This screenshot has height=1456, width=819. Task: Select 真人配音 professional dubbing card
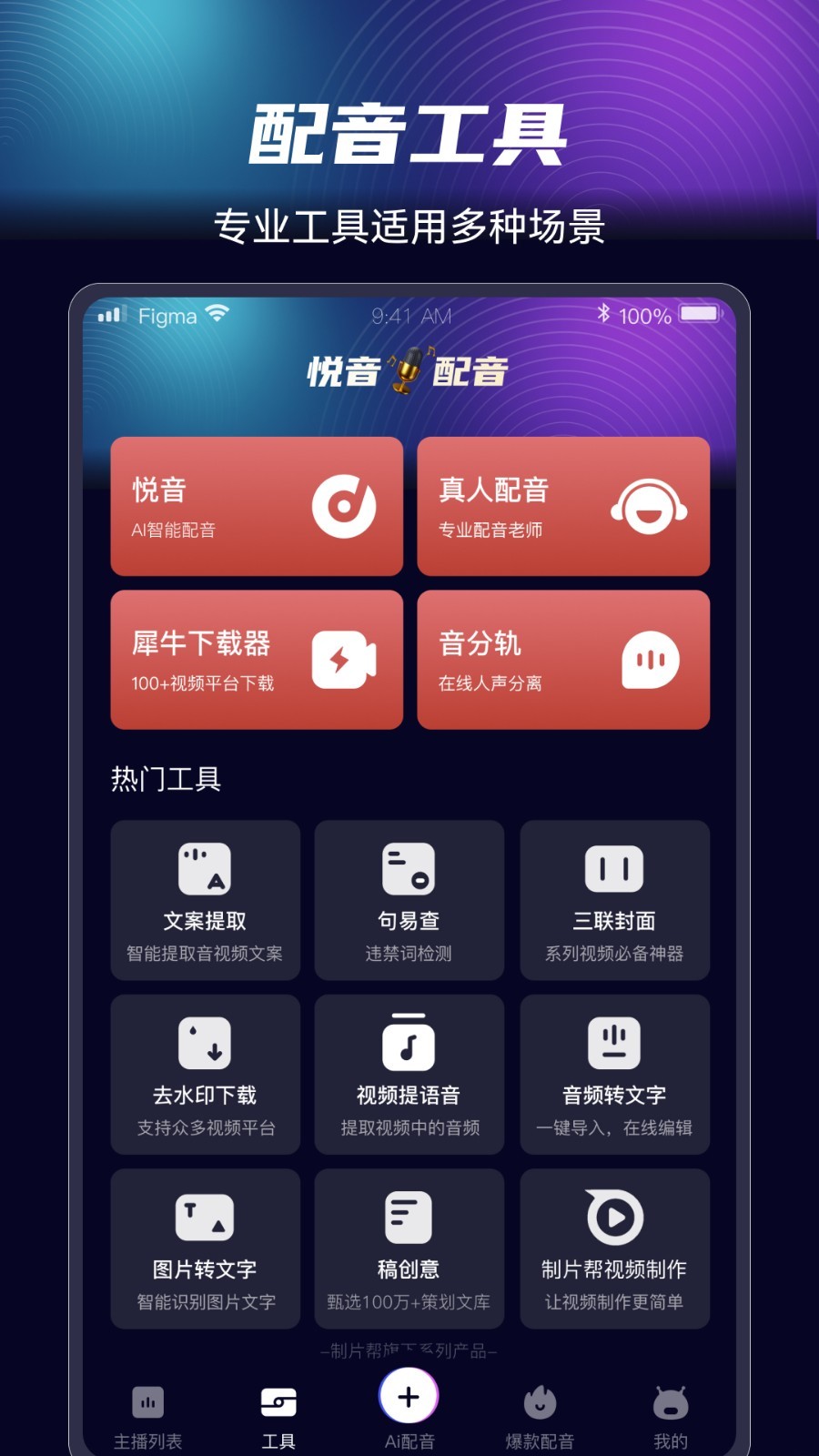tap(562, 506)
